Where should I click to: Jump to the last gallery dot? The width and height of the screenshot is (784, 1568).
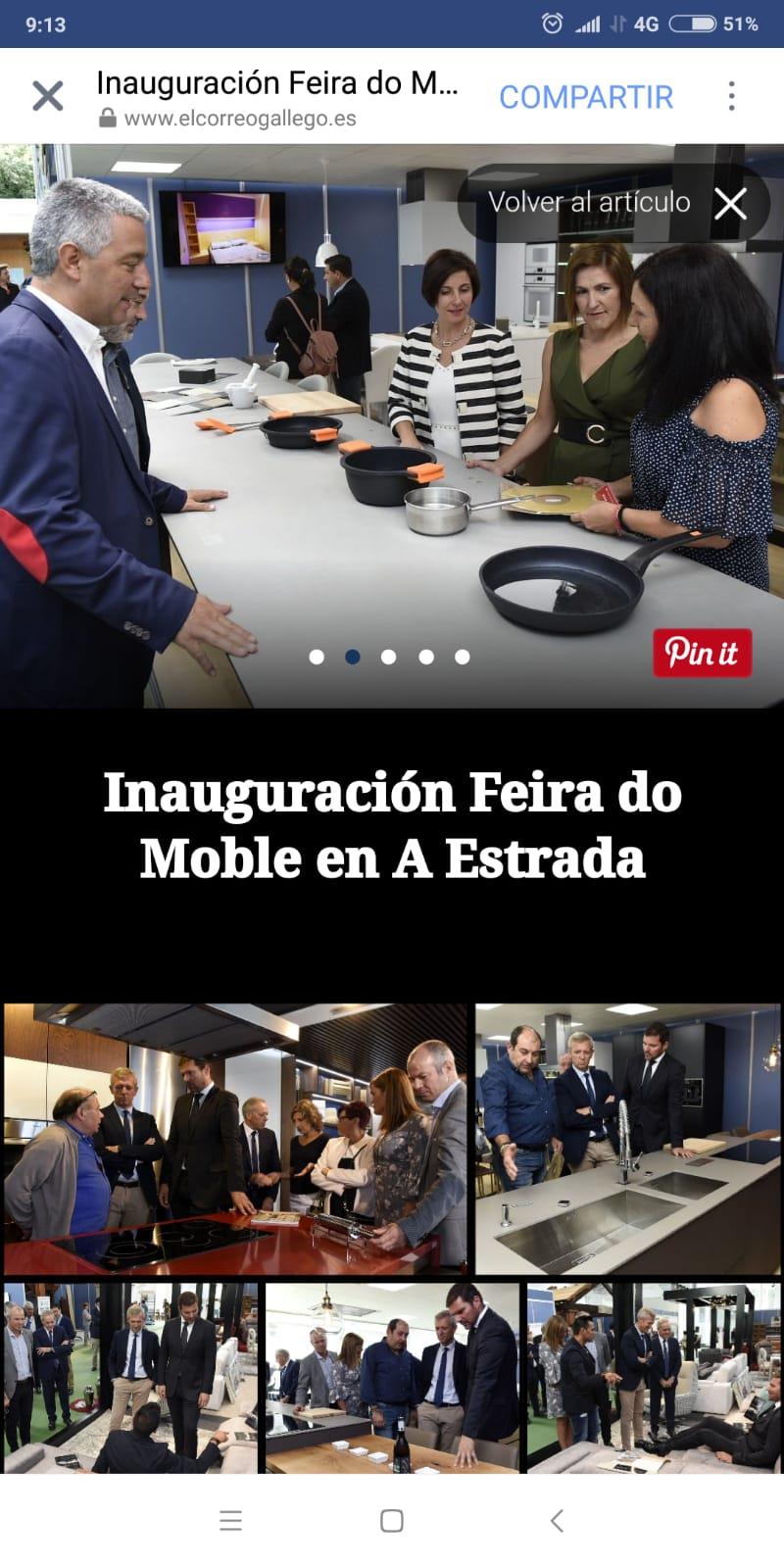click(463, 657)
